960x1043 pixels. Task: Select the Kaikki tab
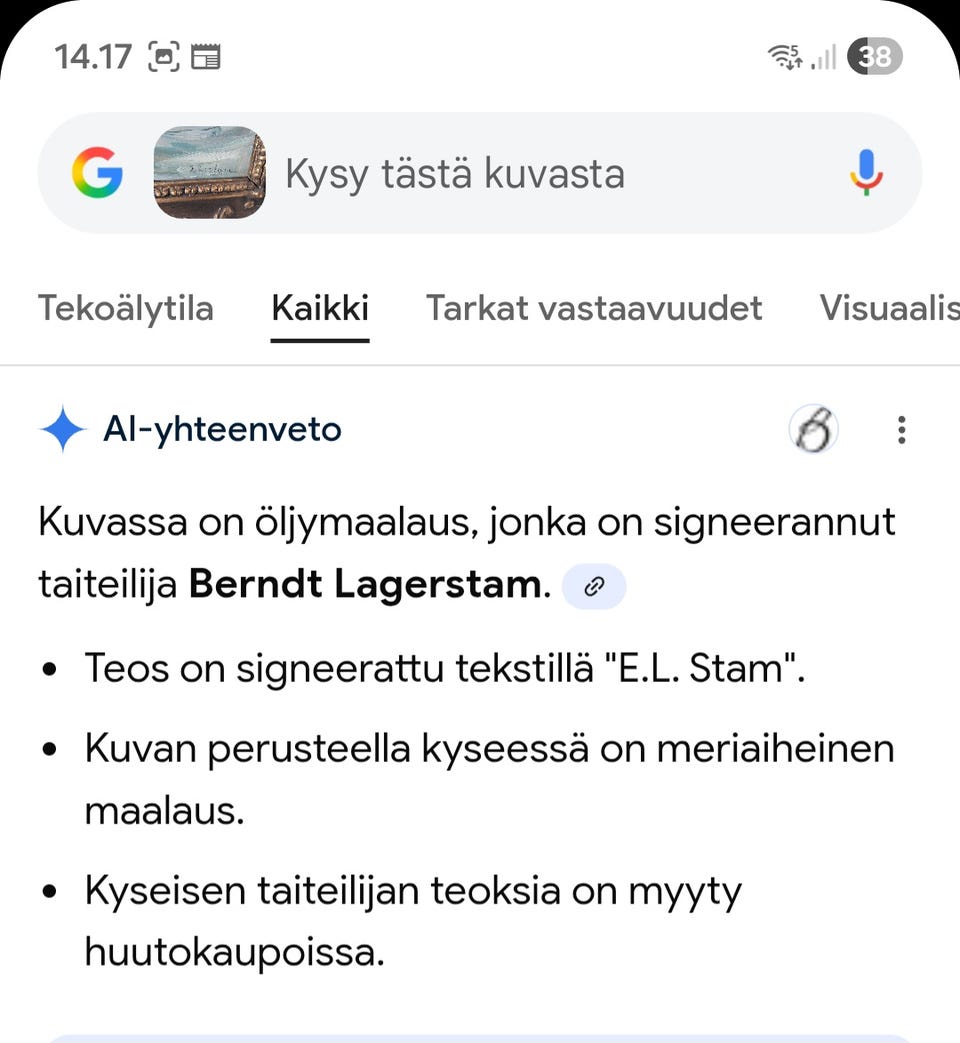[x=320, y=308]
